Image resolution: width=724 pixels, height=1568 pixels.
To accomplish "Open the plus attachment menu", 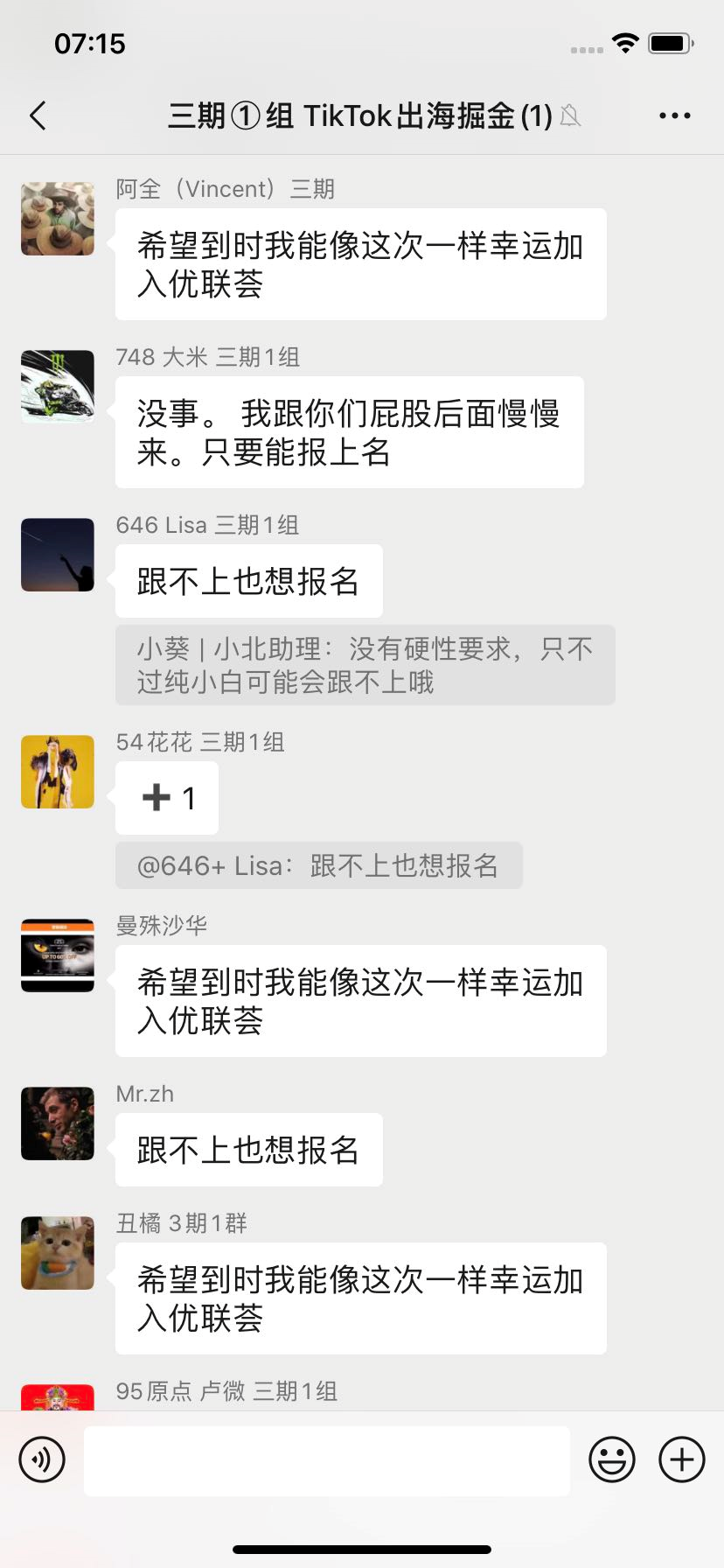I will [682, 1459].
